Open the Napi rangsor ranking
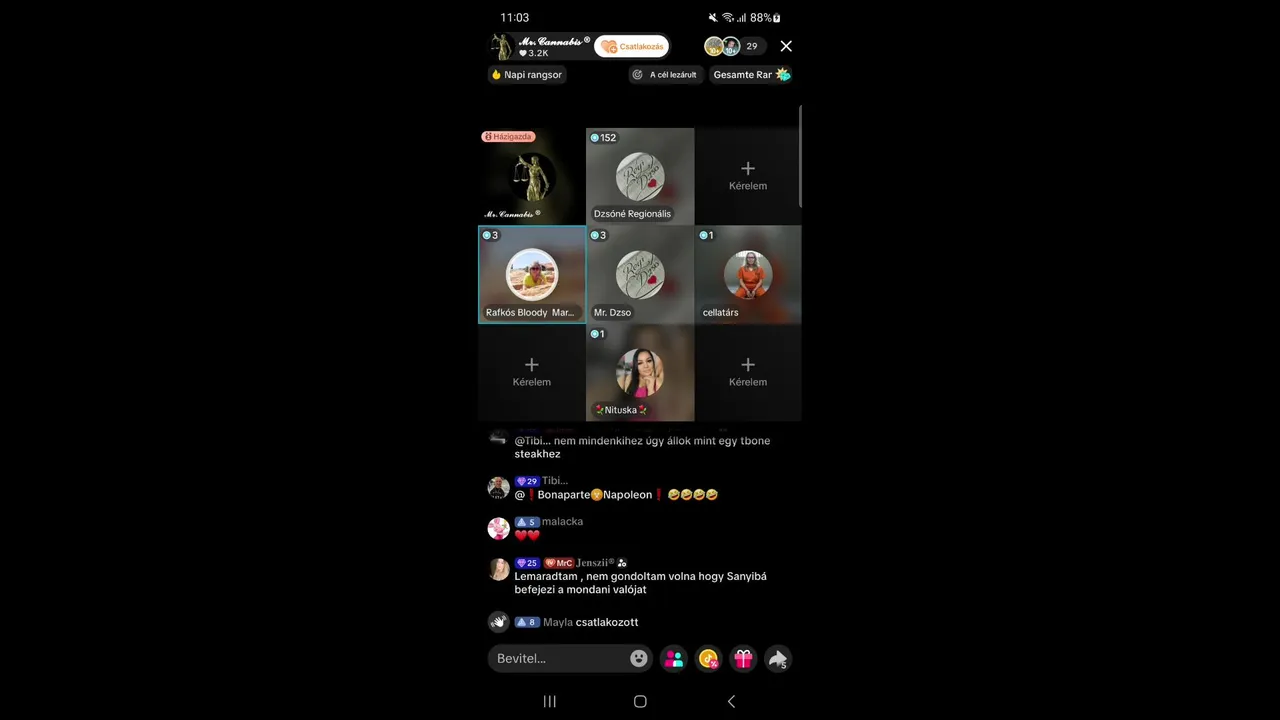Viewport: 1280px width, 720px height. [x=527, y=75]
